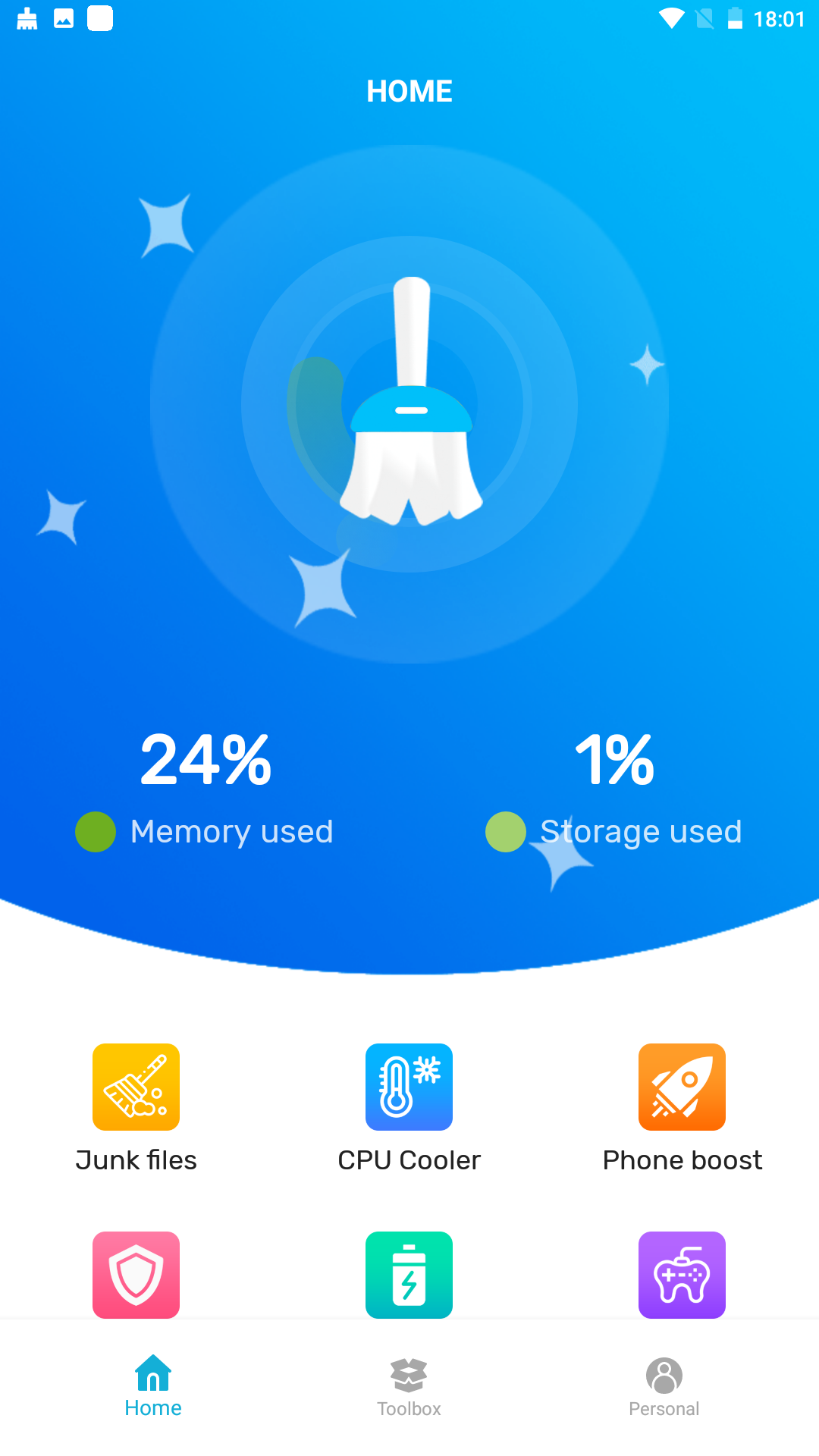Open Phone boost via the rocket icon
The image size is (819, 1456).
682,1087
